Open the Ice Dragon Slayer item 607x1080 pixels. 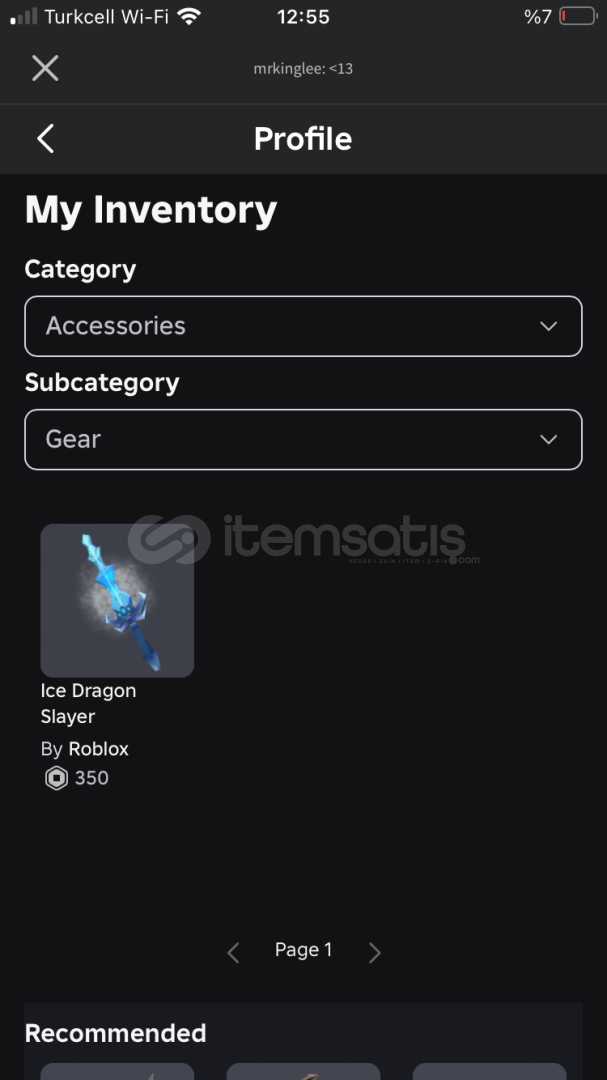click(x=117, y=601)
